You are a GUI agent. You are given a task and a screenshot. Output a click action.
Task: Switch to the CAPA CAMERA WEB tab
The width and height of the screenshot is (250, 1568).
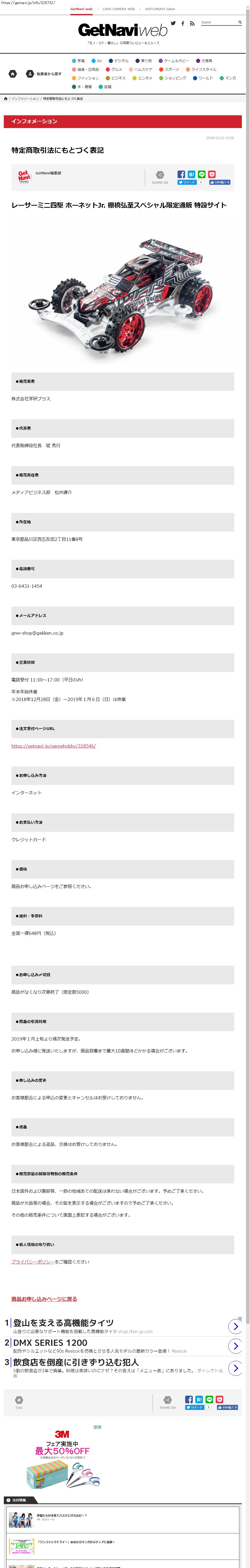point(119,9)
